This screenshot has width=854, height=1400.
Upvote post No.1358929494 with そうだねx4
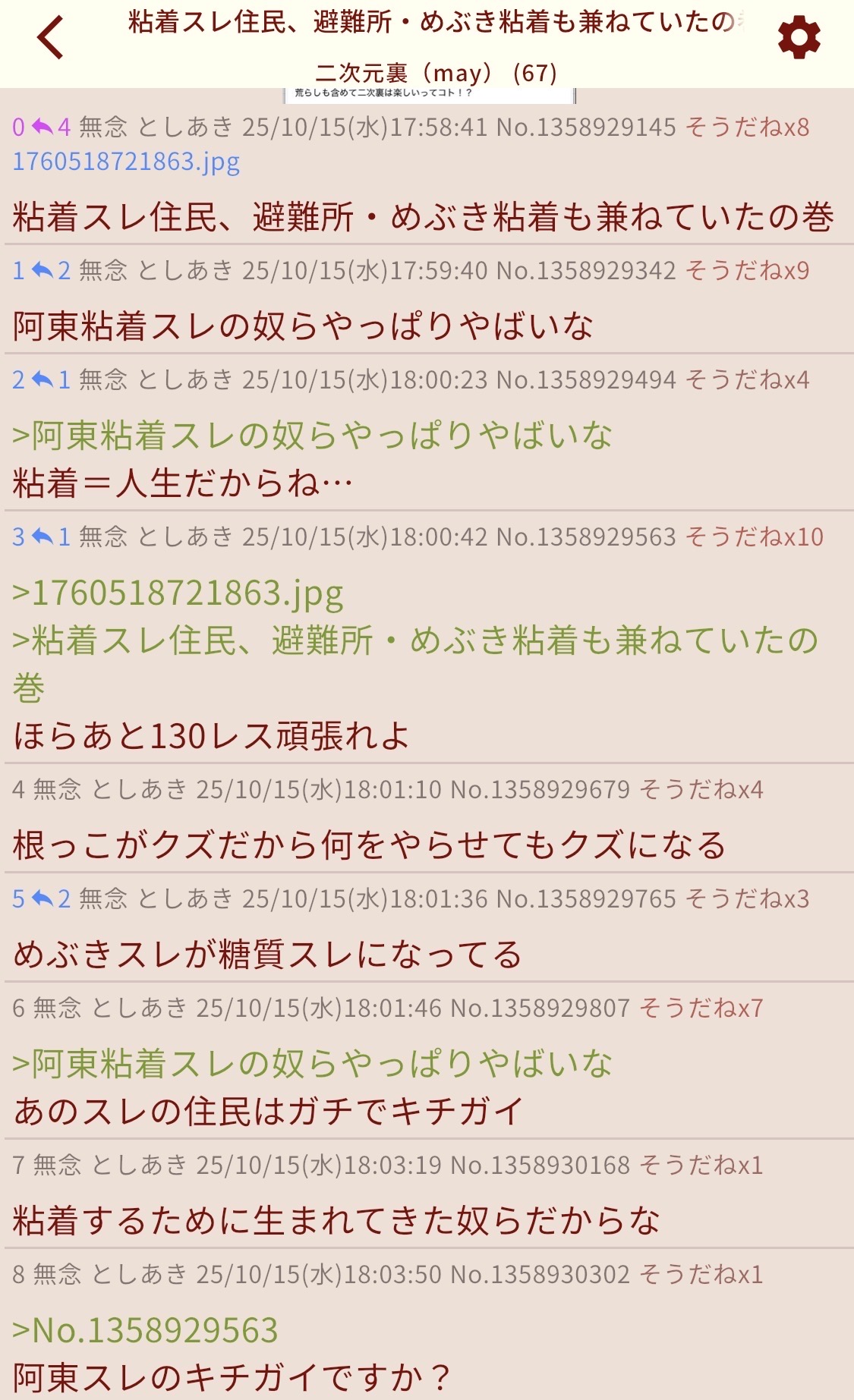tap(747, 380)
